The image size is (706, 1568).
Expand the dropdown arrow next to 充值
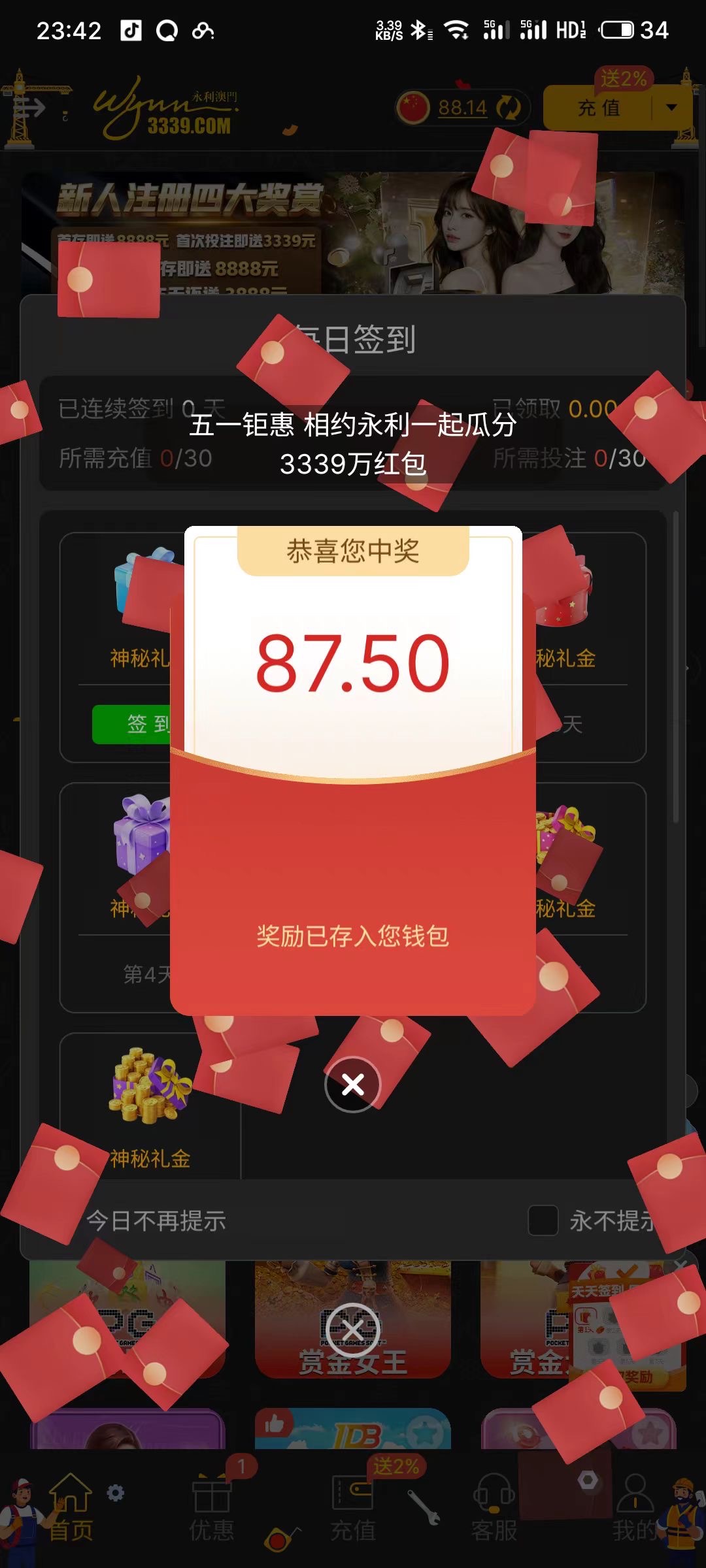(671, 108)
